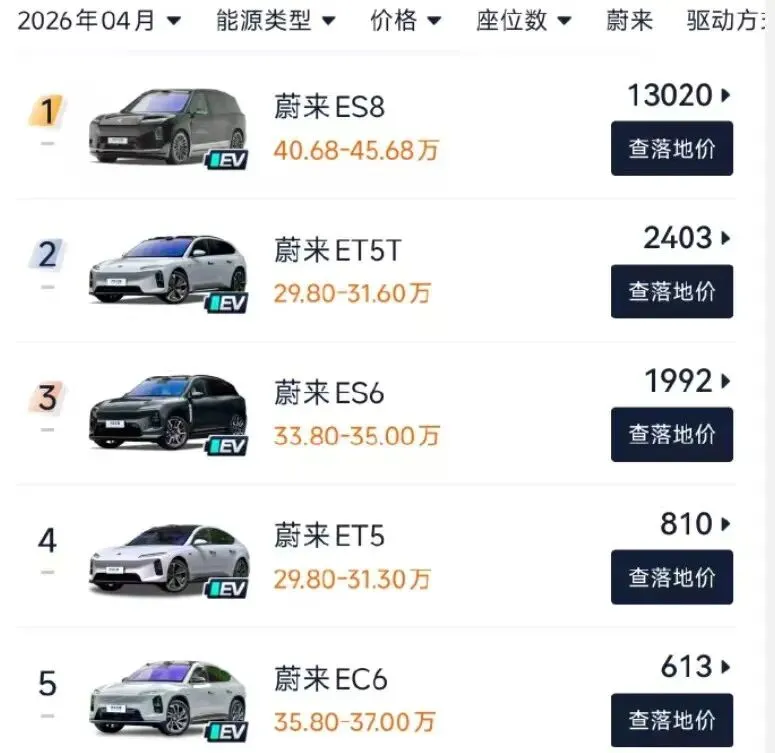View sales details 13020 for ES8

679,95
